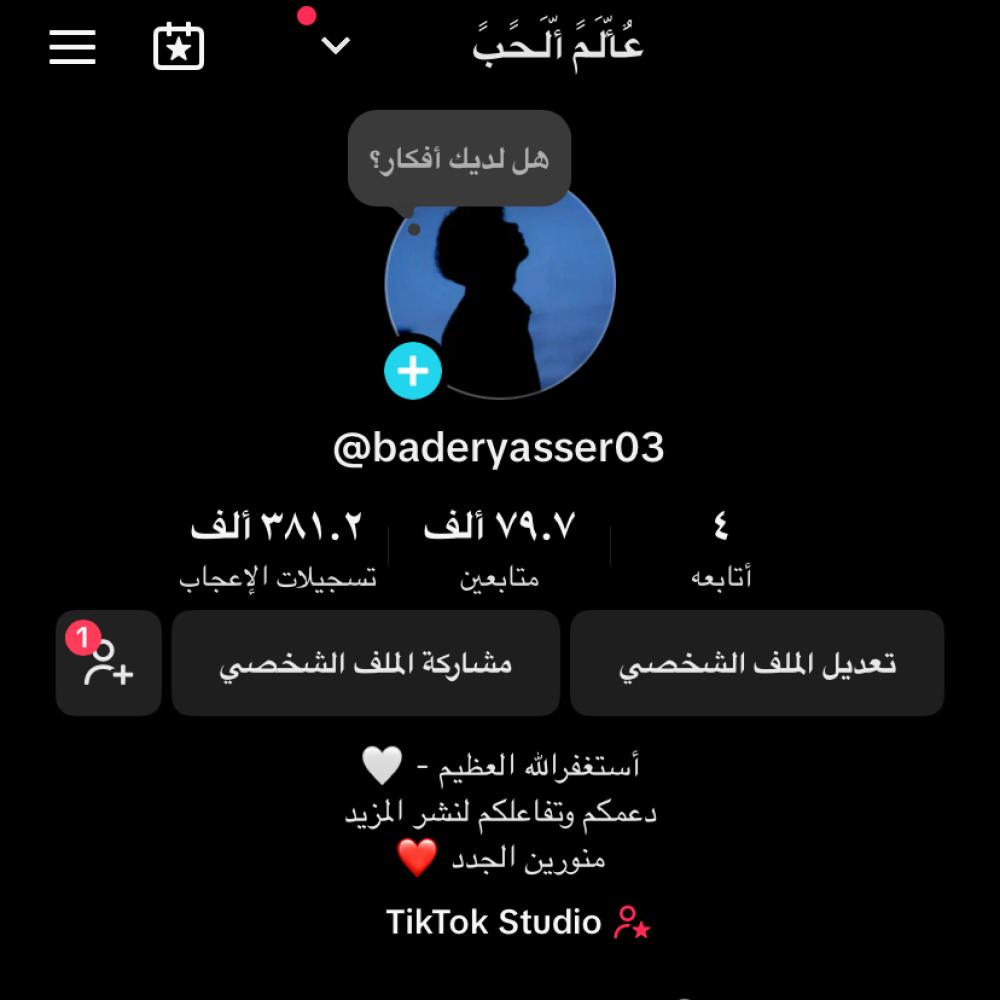This screenshot has height=1000, width=1000.
Task: Open the add friends icon button
Action: (x=108, y=663)
